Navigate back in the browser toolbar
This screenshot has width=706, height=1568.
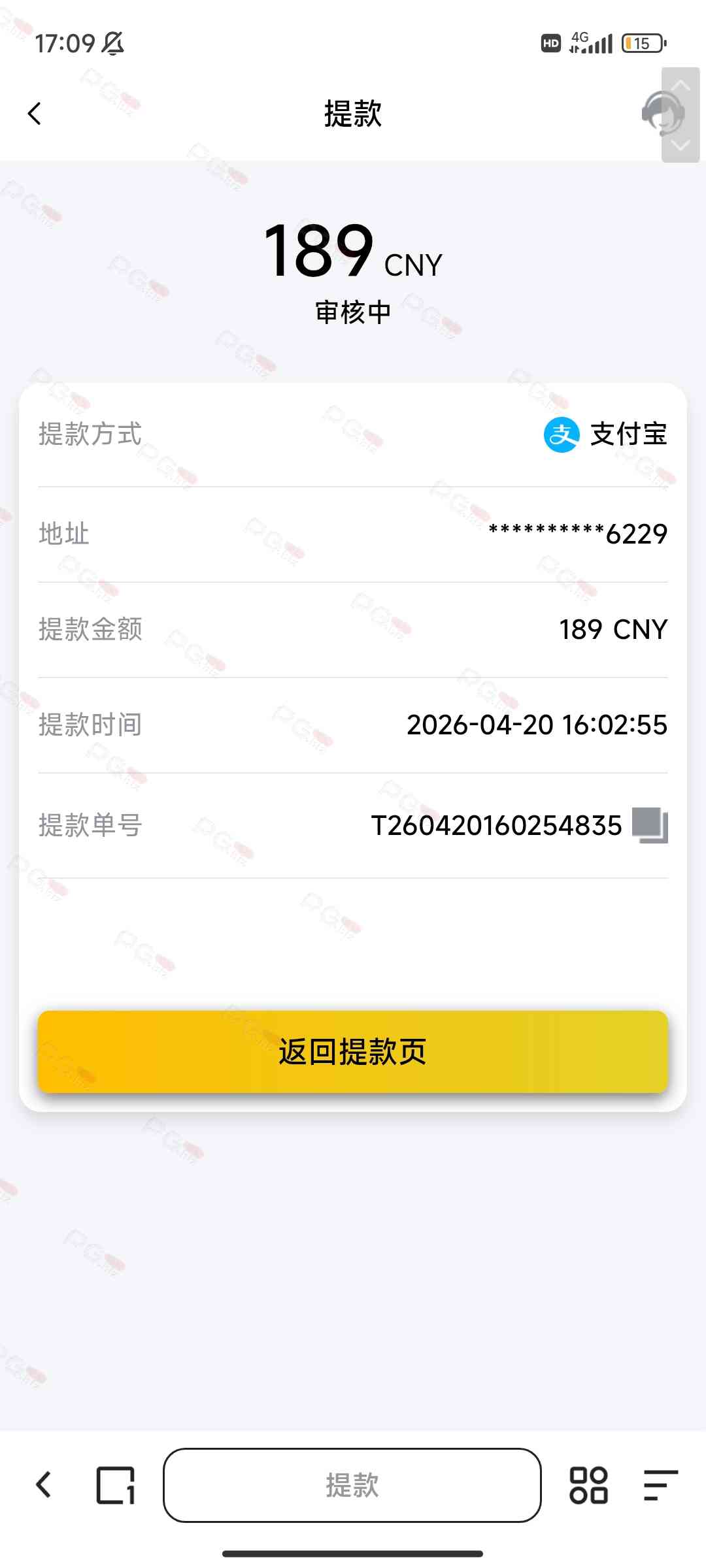click(x=43, y=1485)
